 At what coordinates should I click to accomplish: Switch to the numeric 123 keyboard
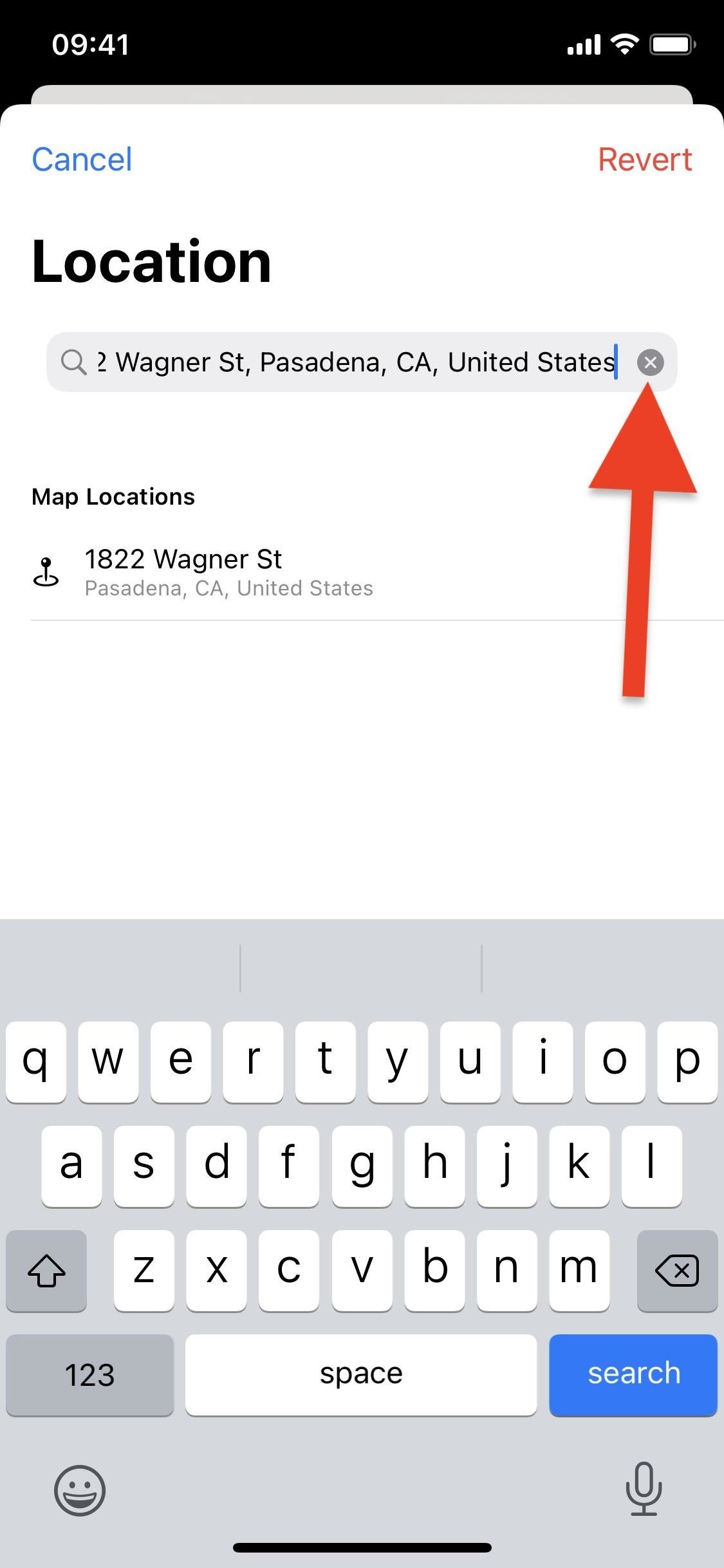pyautogui.click(x=89, y=1374)
